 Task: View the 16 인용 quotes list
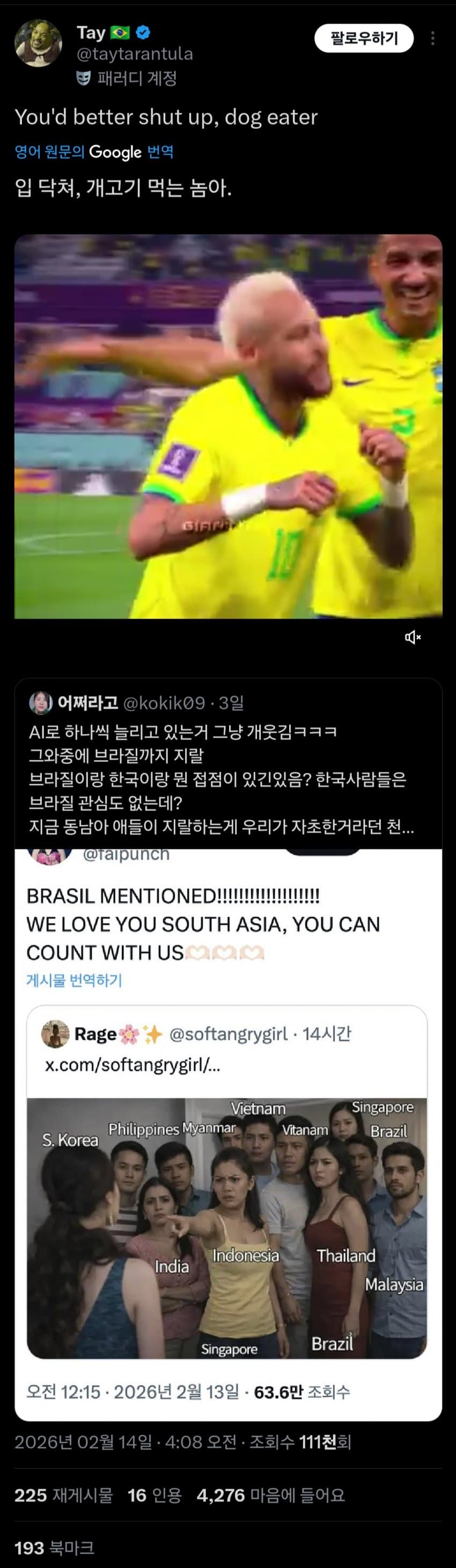coord(155,1495)
